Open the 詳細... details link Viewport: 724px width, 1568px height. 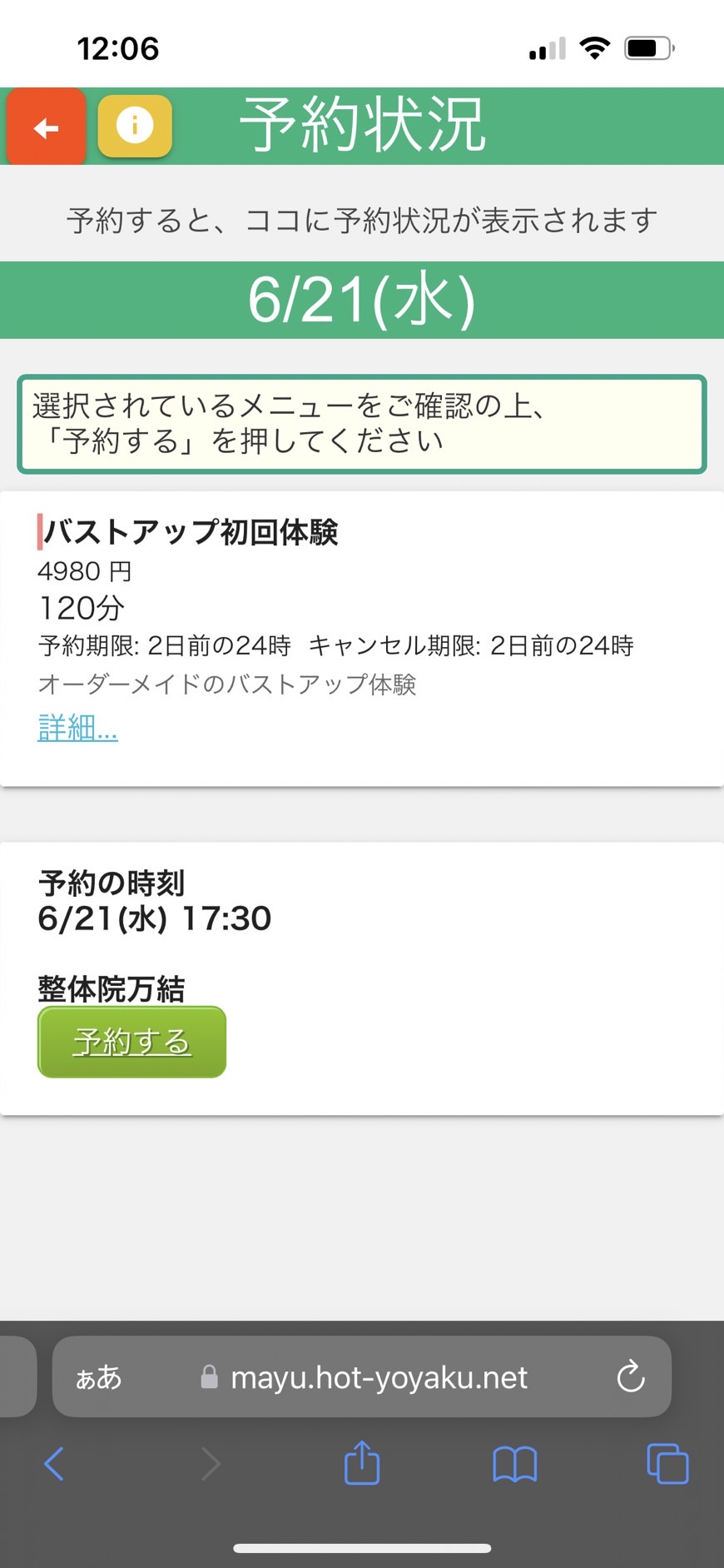[x=77, y=728]
